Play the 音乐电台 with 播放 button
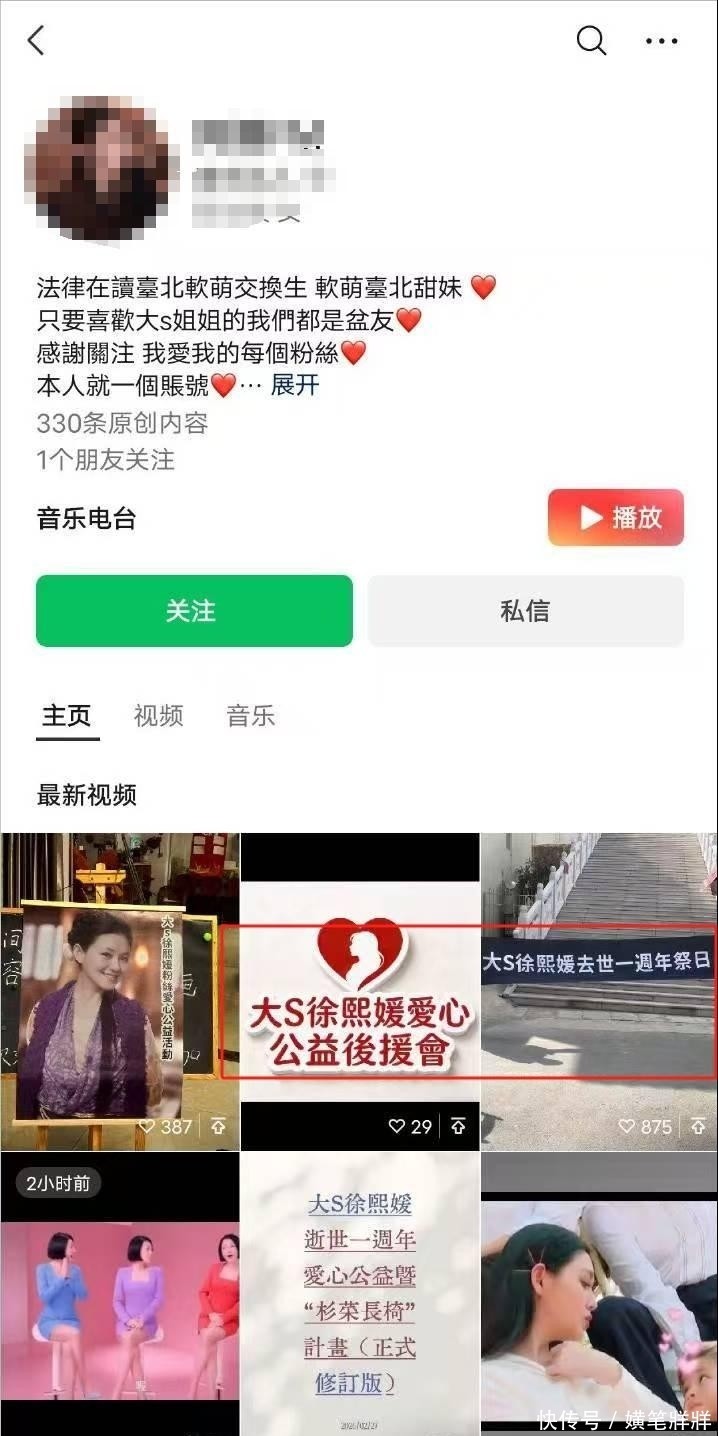The height and width of the screenshot is (1436, 718). click(x=615, y=517)
